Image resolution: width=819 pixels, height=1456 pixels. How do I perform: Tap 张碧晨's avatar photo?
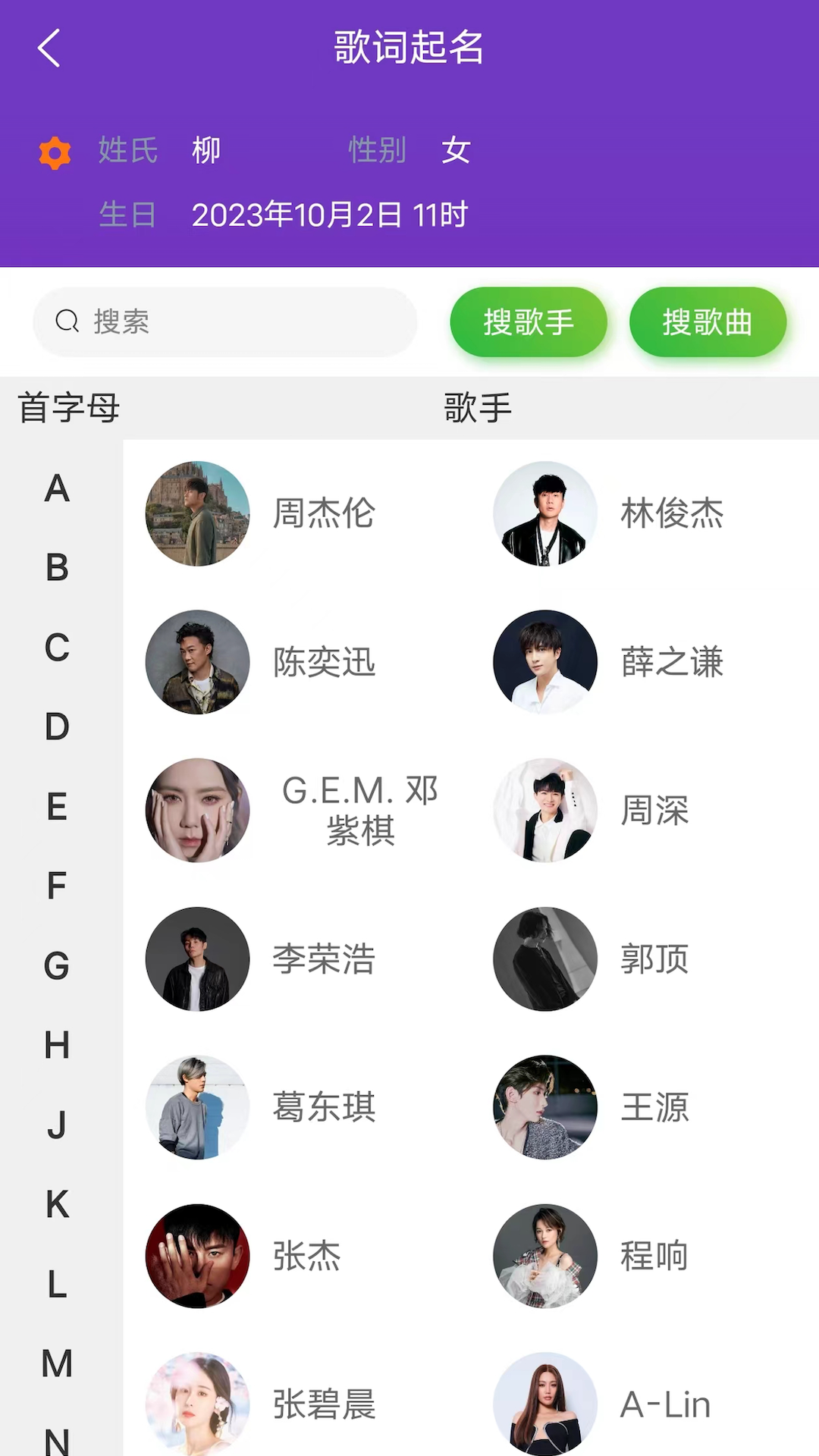pos(197,1403)
